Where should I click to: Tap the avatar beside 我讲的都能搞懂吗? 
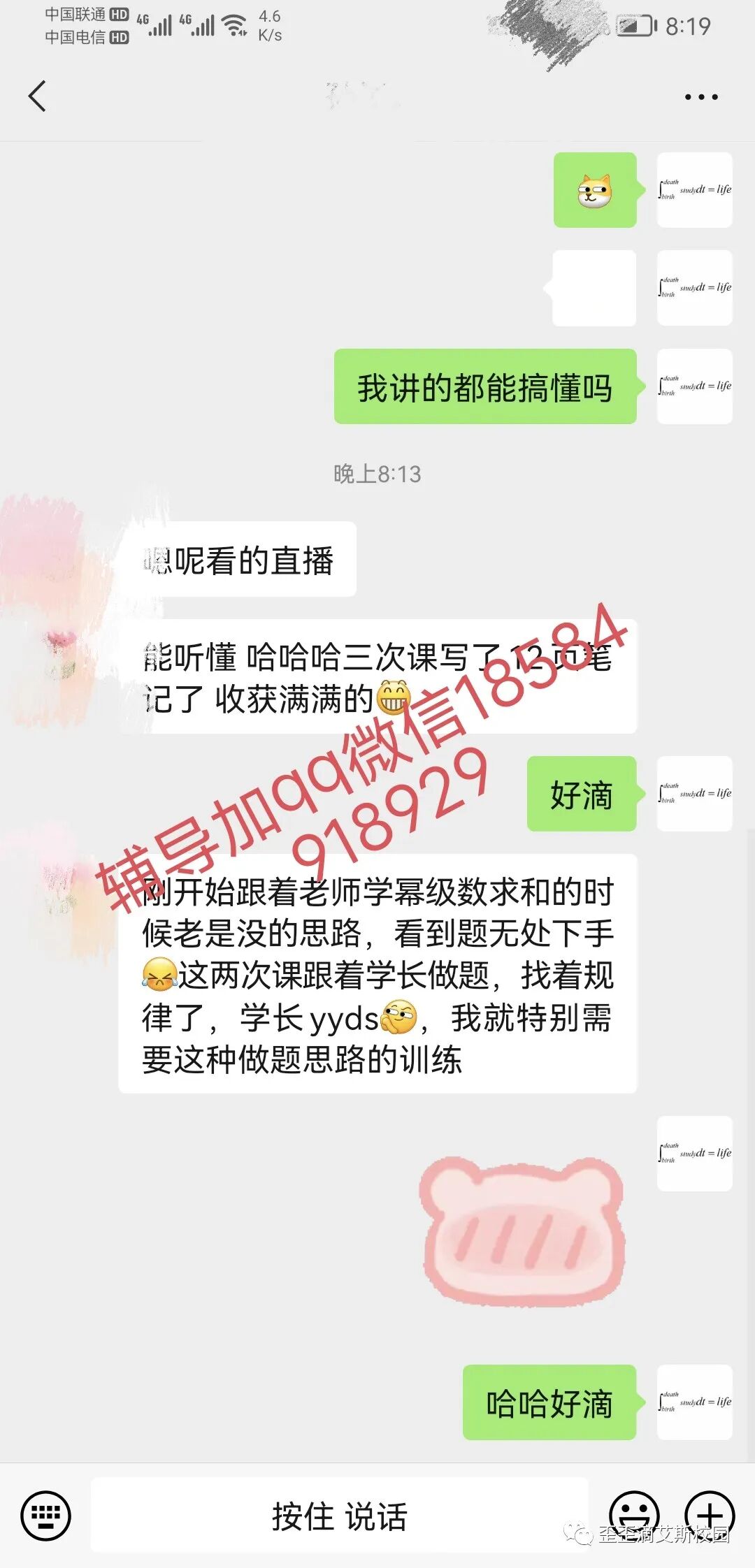click(695, 386)
